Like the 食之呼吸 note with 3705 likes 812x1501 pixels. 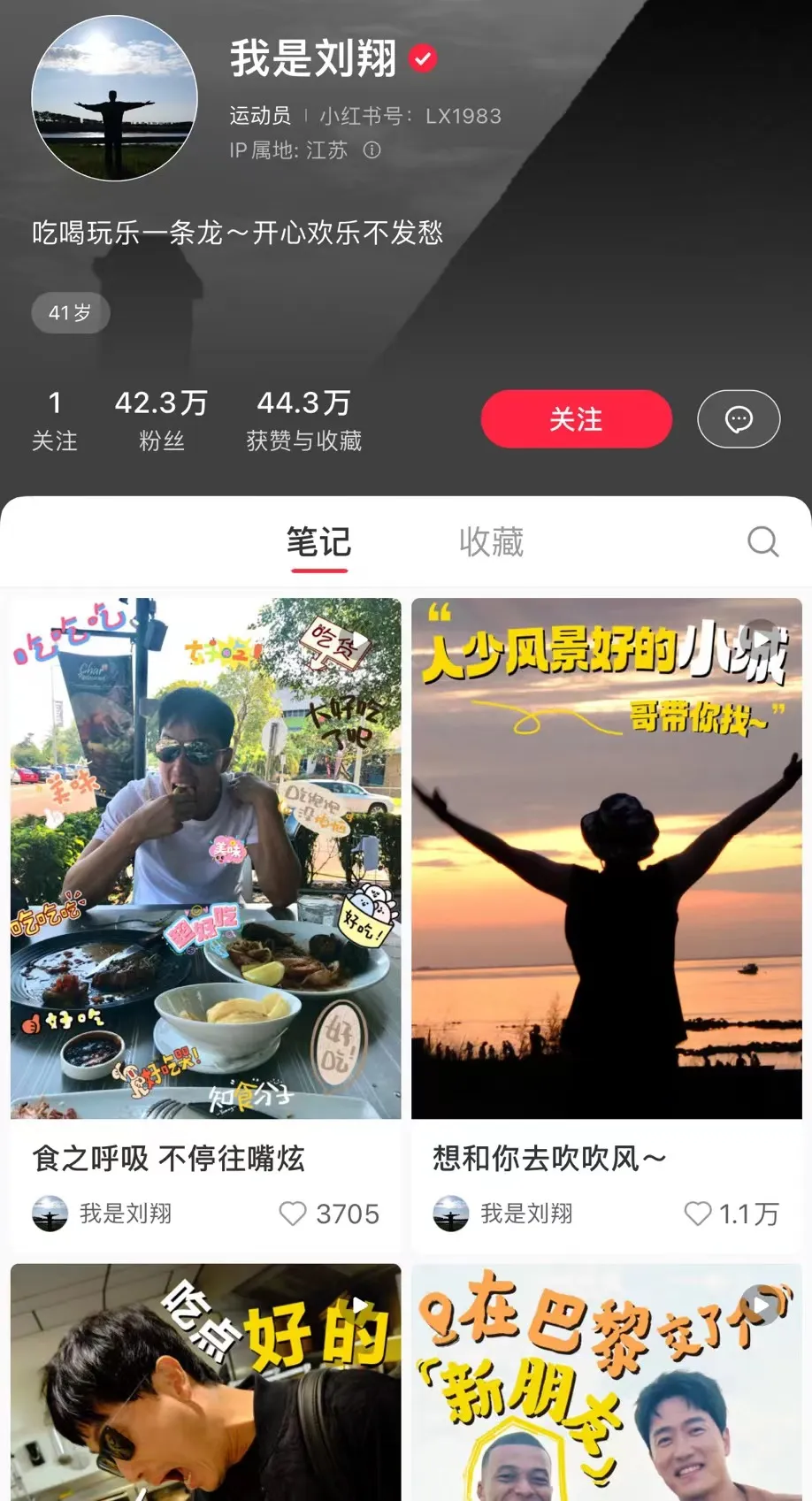click(293, 1214)
